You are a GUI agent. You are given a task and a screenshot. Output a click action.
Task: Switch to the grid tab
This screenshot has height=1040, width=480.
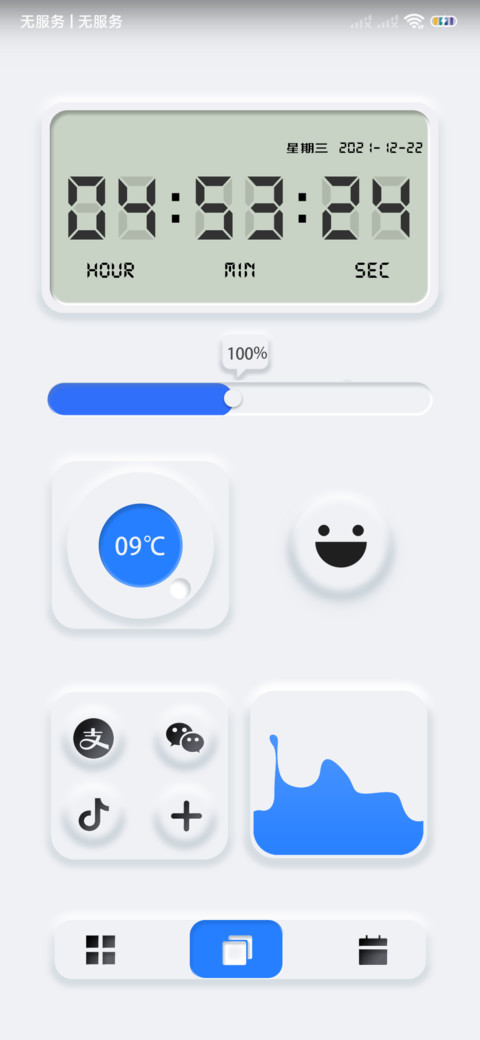tap(101, 950)
